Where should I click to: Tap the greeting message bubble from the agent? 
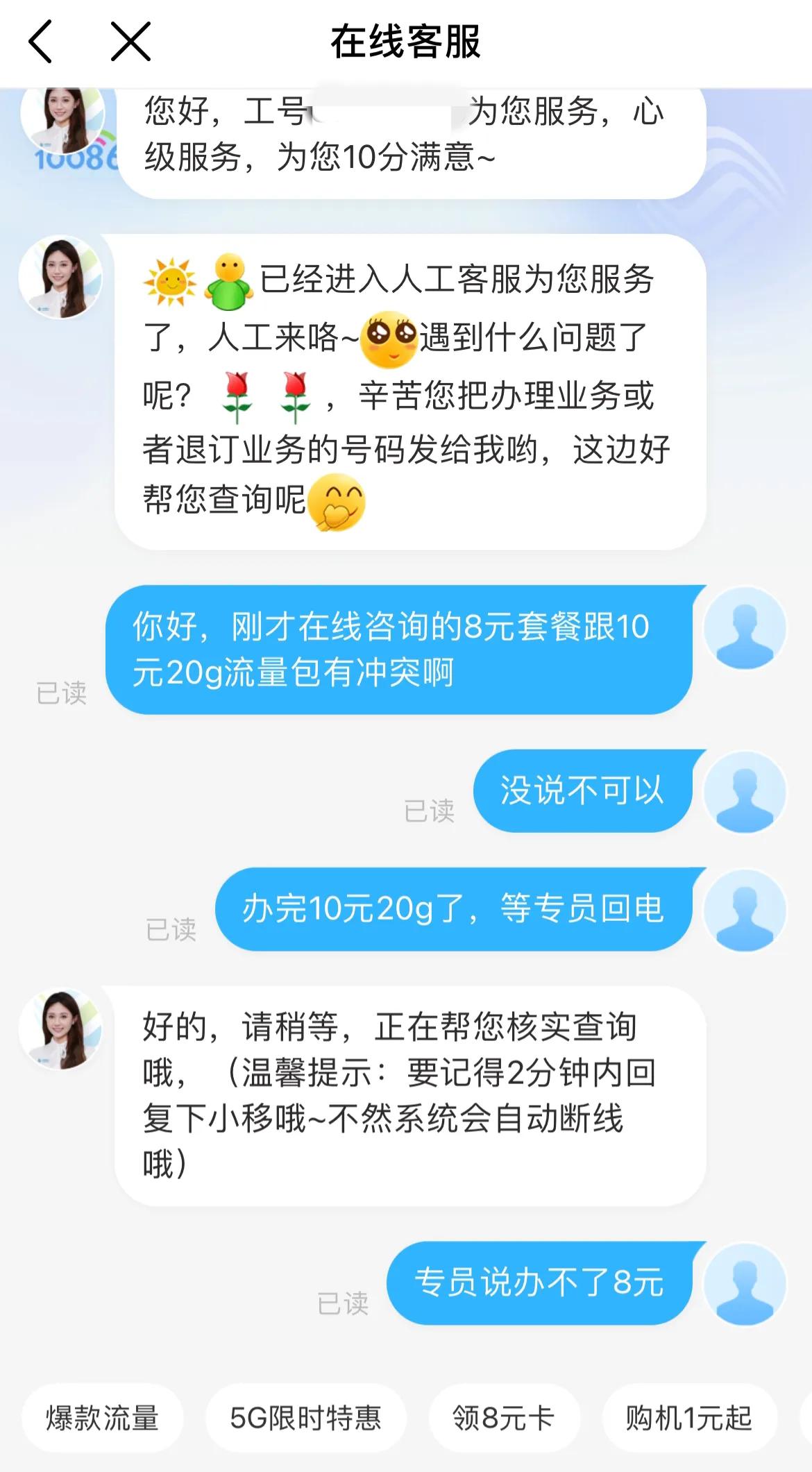406,139
